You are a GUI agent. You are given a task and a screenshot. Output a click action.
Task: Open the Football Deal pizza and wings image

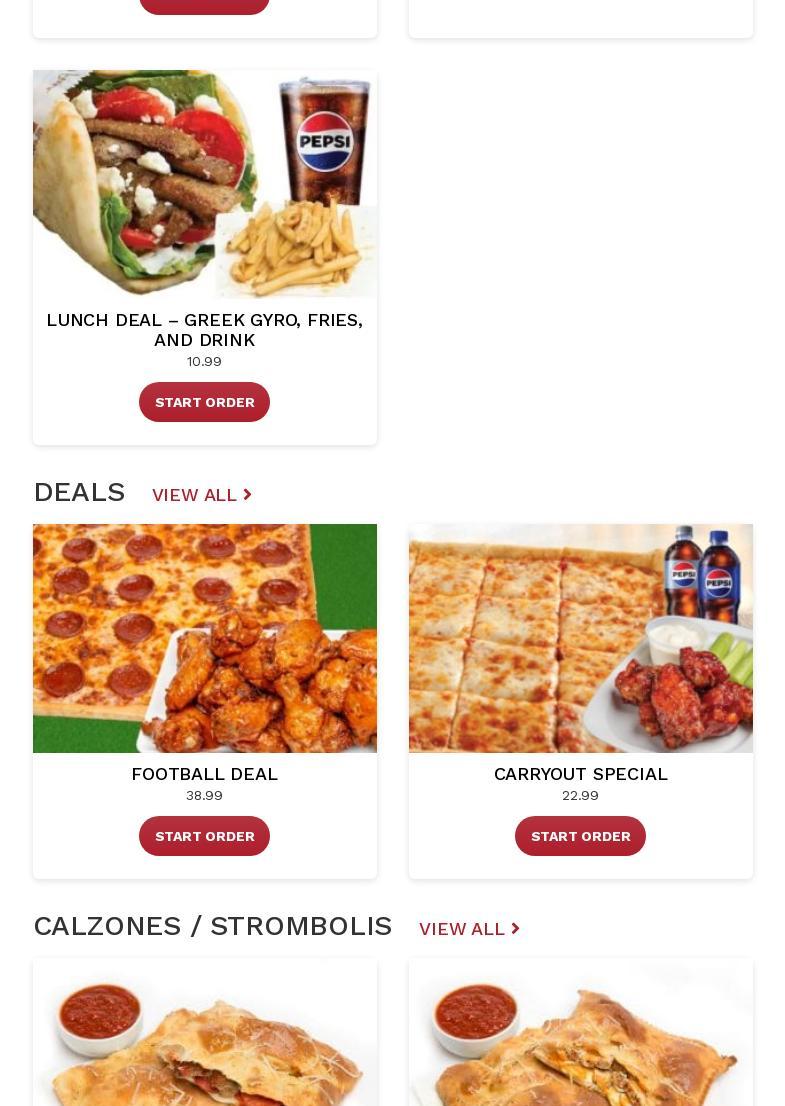click(204, 638)
